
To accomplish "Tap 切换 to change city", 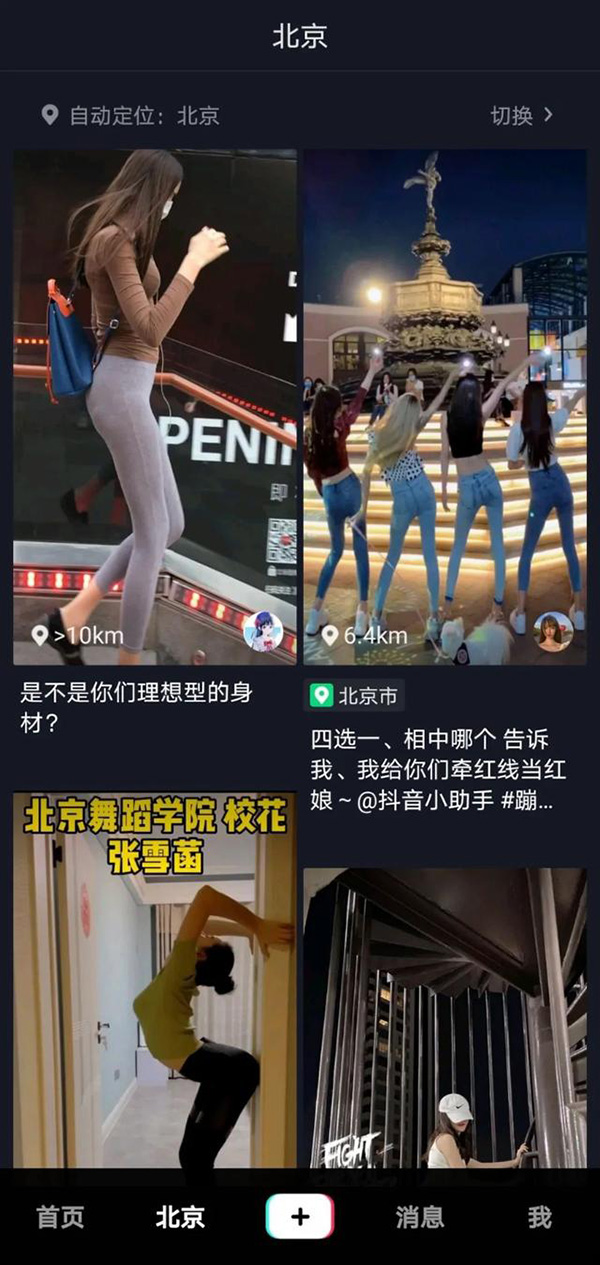I will pyautogui.click(x=521, y=116).
